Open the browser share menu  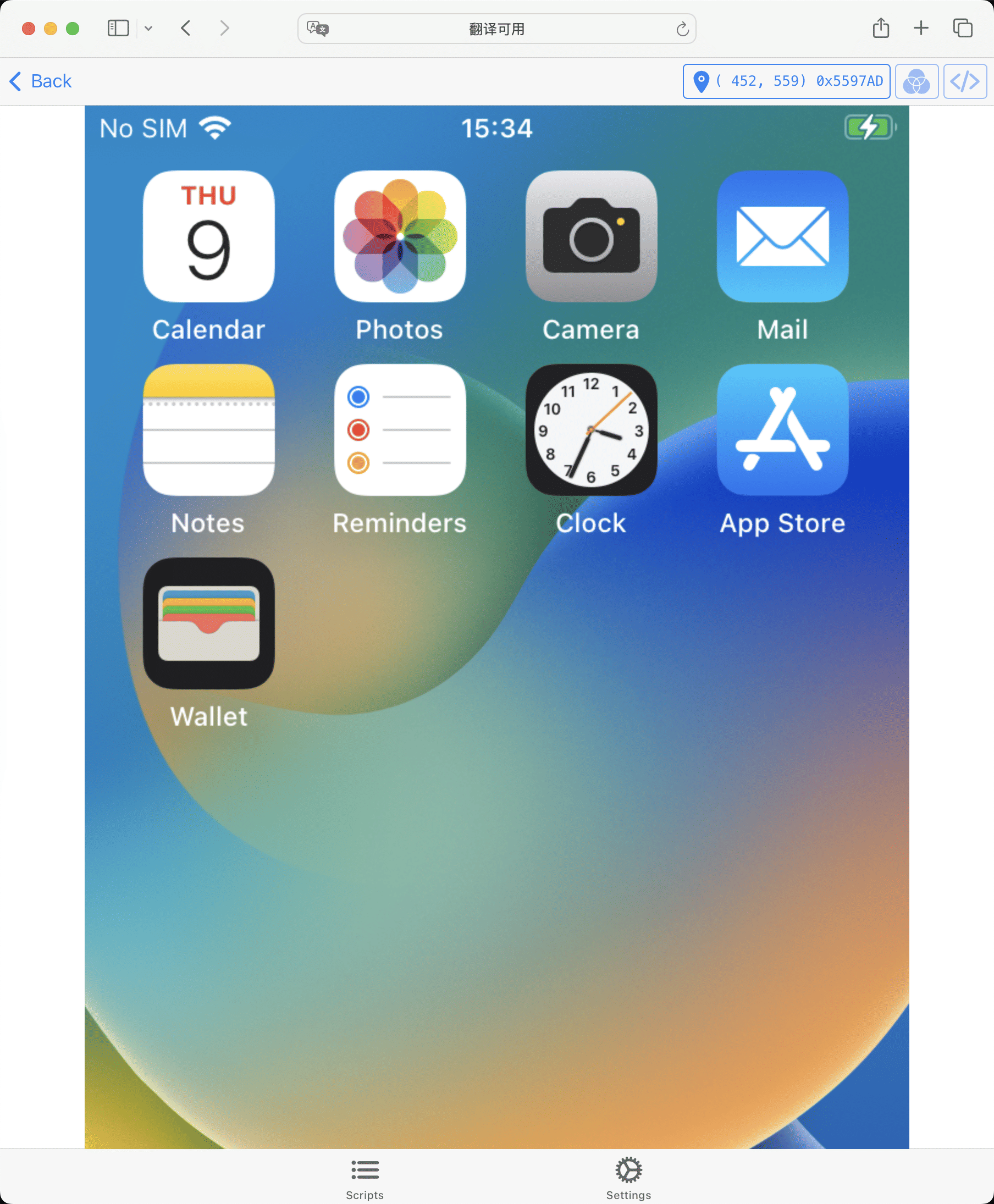coord(881,28)
